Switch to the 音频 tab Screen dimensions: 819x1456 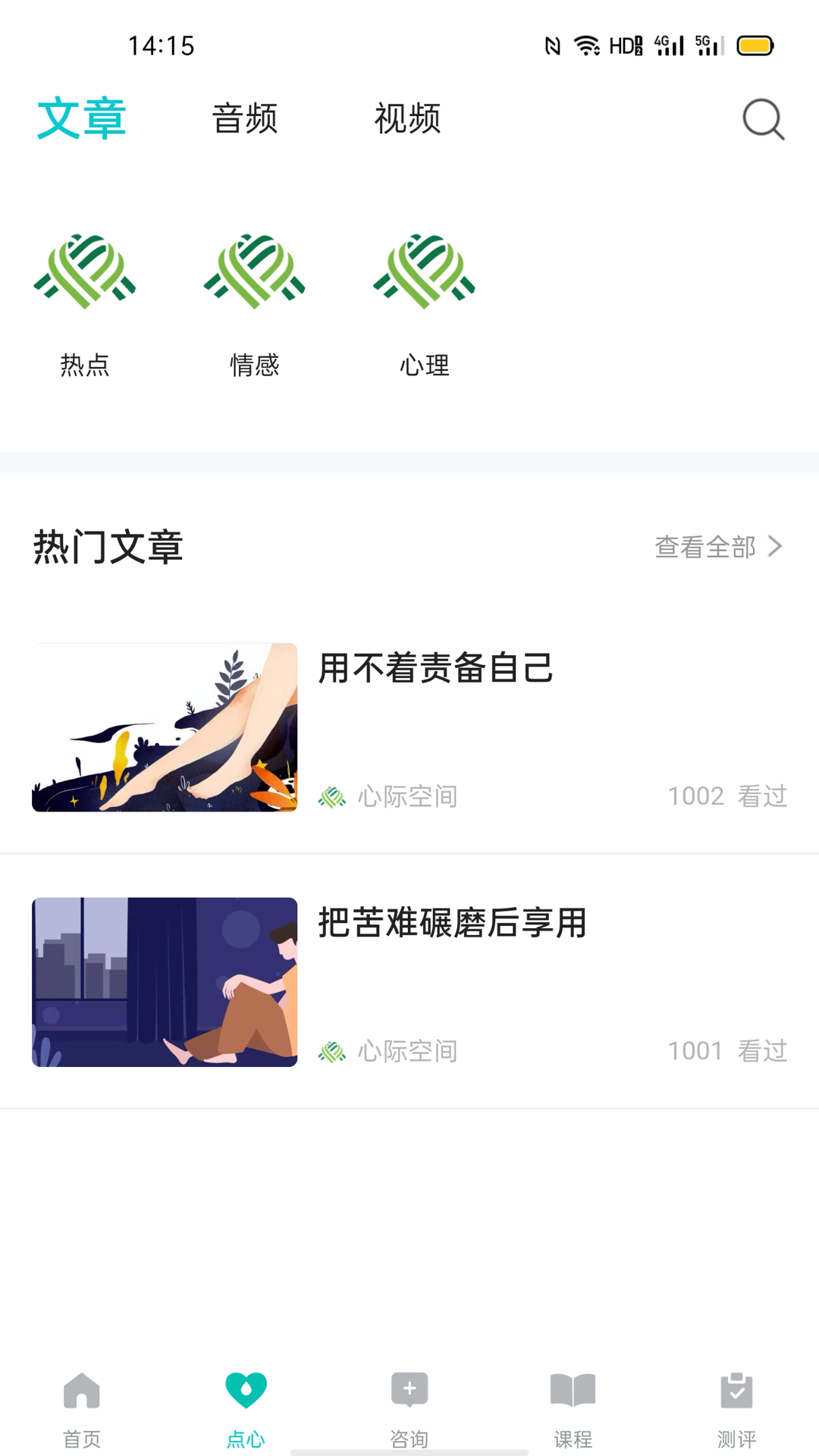pyautogui.click(x=245, y=119)
